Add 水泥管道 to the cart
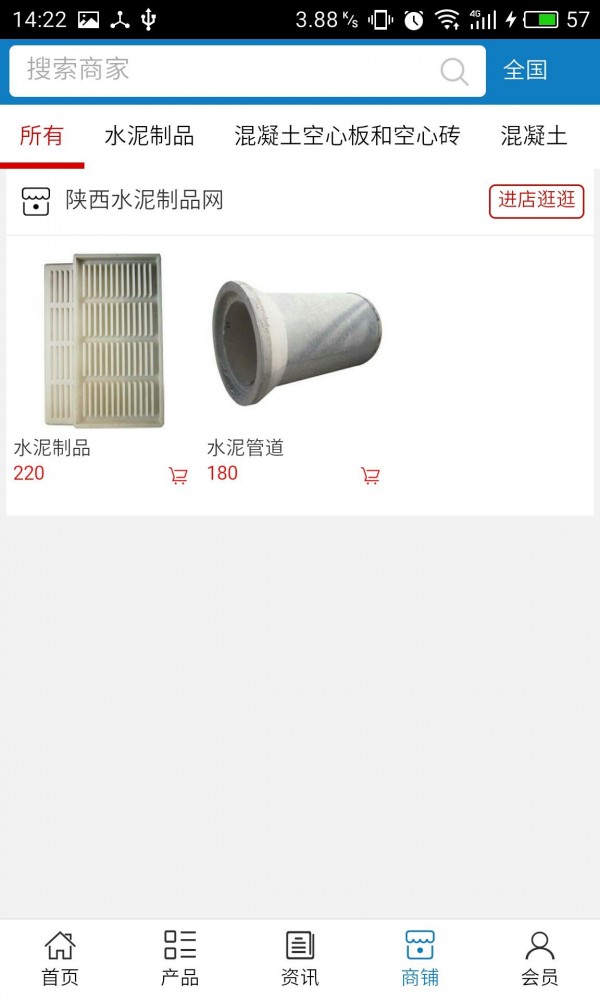Image resolution: width=600 pixels, height=1000 pixels. pos(370,476)
